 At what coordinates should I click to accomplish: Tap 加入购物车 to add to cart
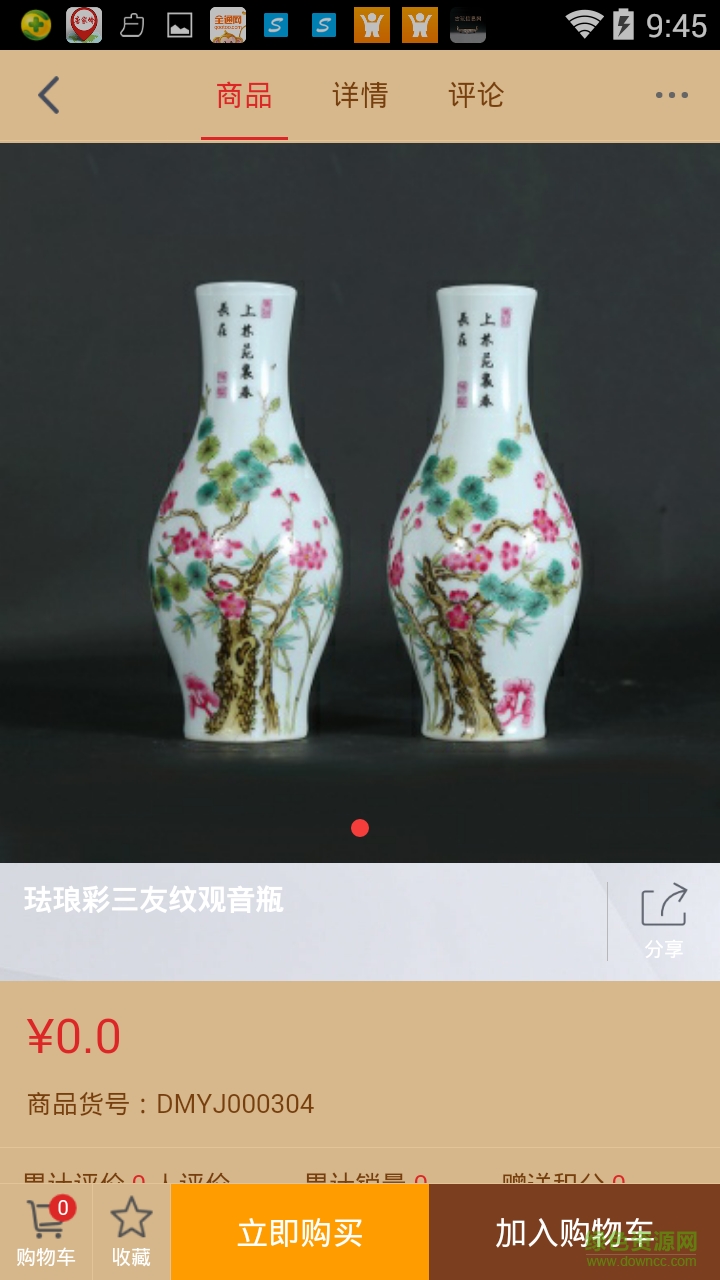pyautogui.click(x=574, y=1232)
